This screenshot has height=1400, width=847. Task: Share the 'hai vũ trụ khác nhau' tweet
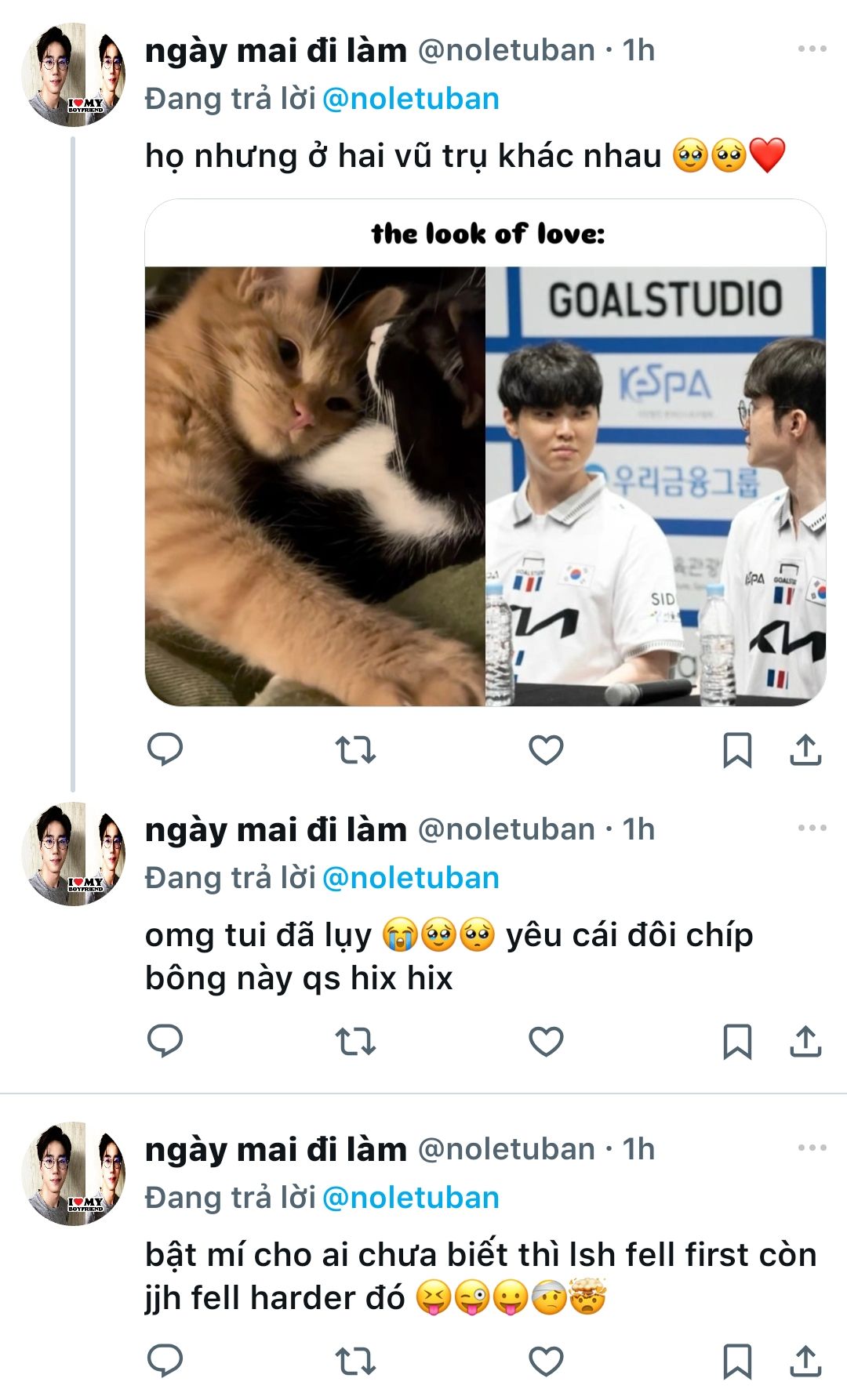(805, 750)
